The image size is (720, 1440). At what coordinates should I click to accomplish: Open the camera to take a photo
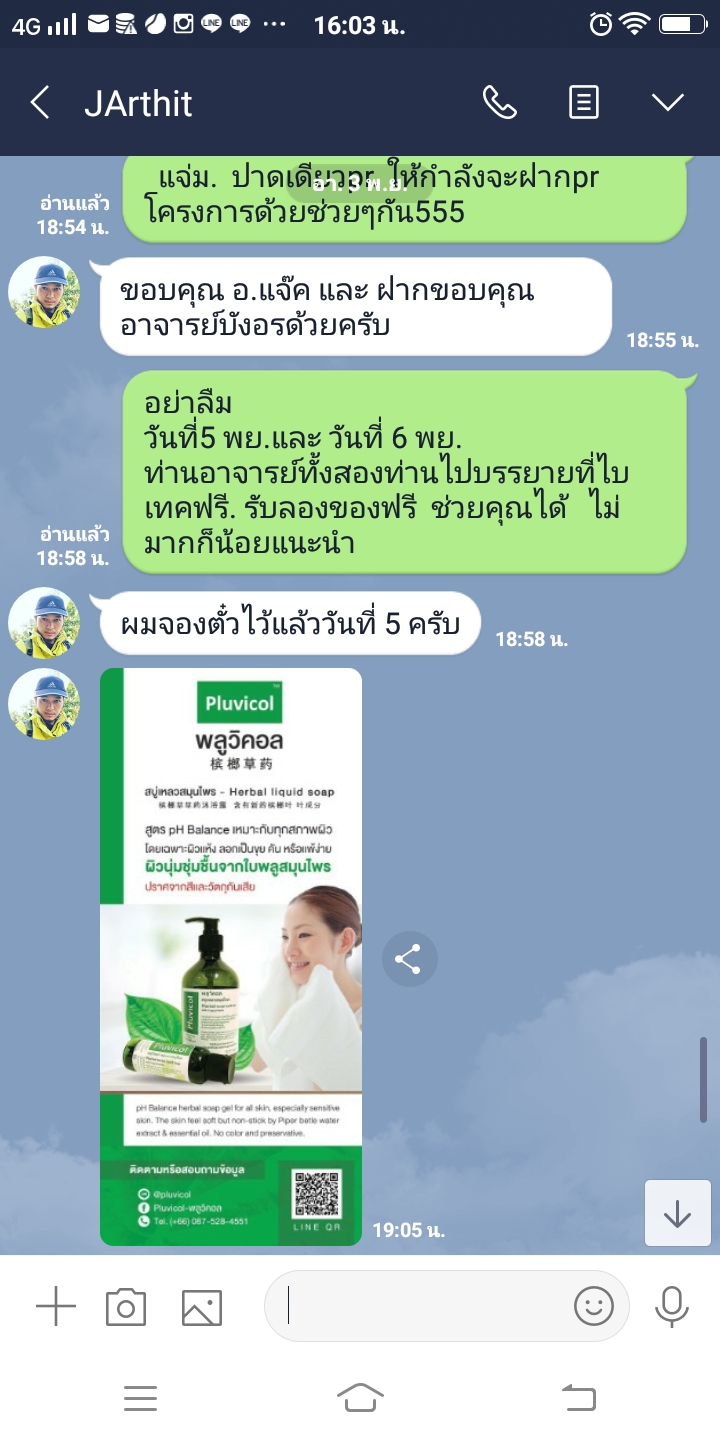click(x=126, y=1306)
